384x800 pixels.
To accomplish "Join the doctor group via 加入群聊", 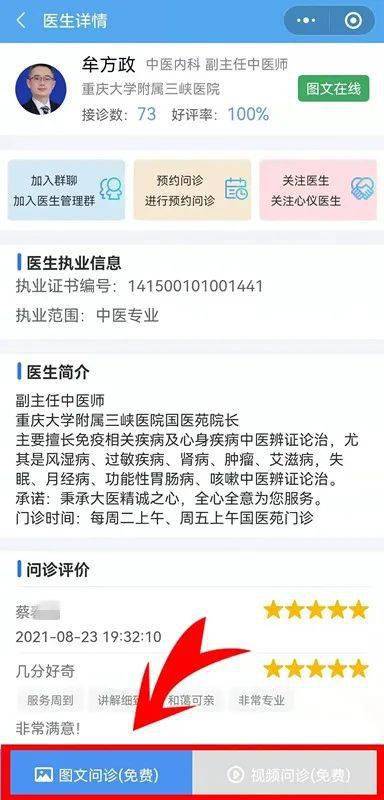I will 66,190.
